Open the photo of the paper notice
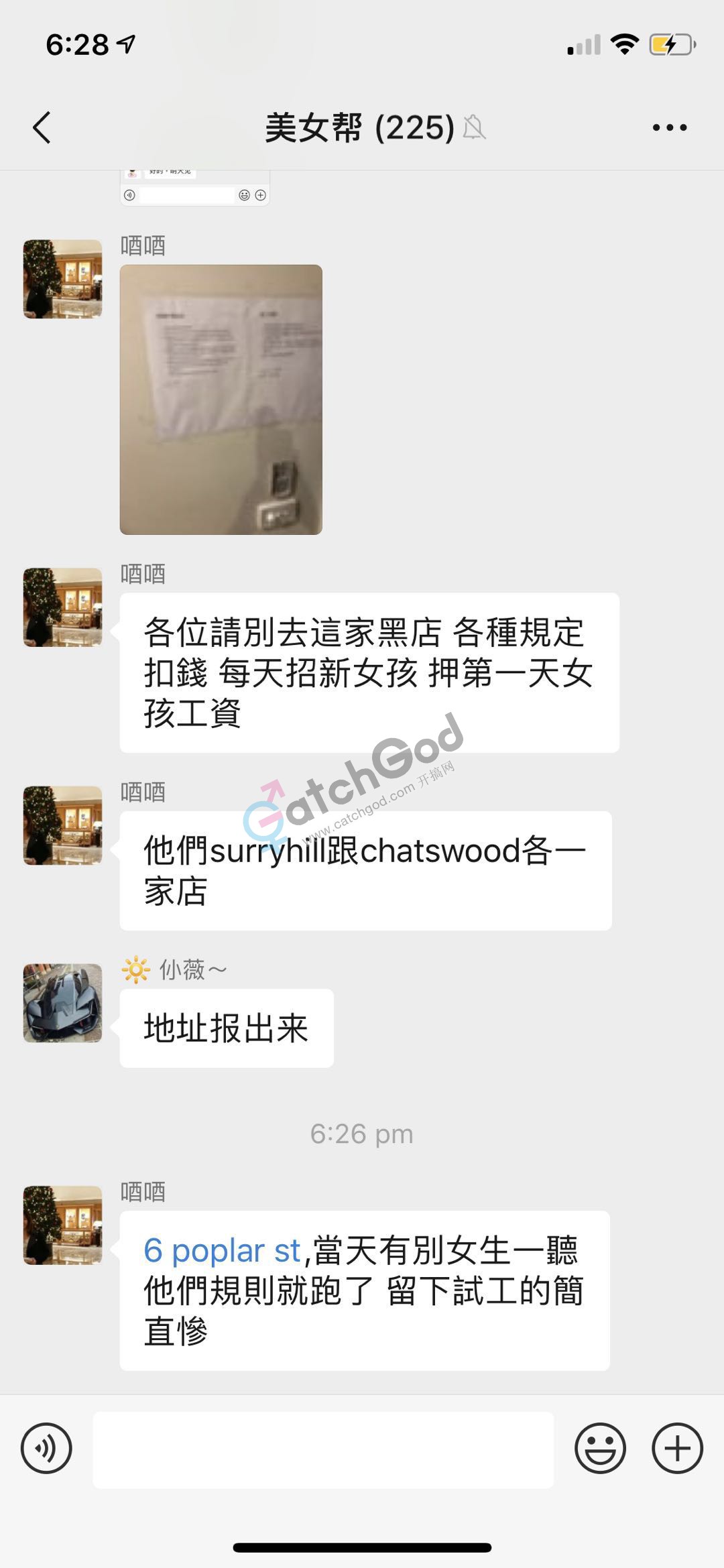This screenshot has width=724, height=1568. (221, 400)
